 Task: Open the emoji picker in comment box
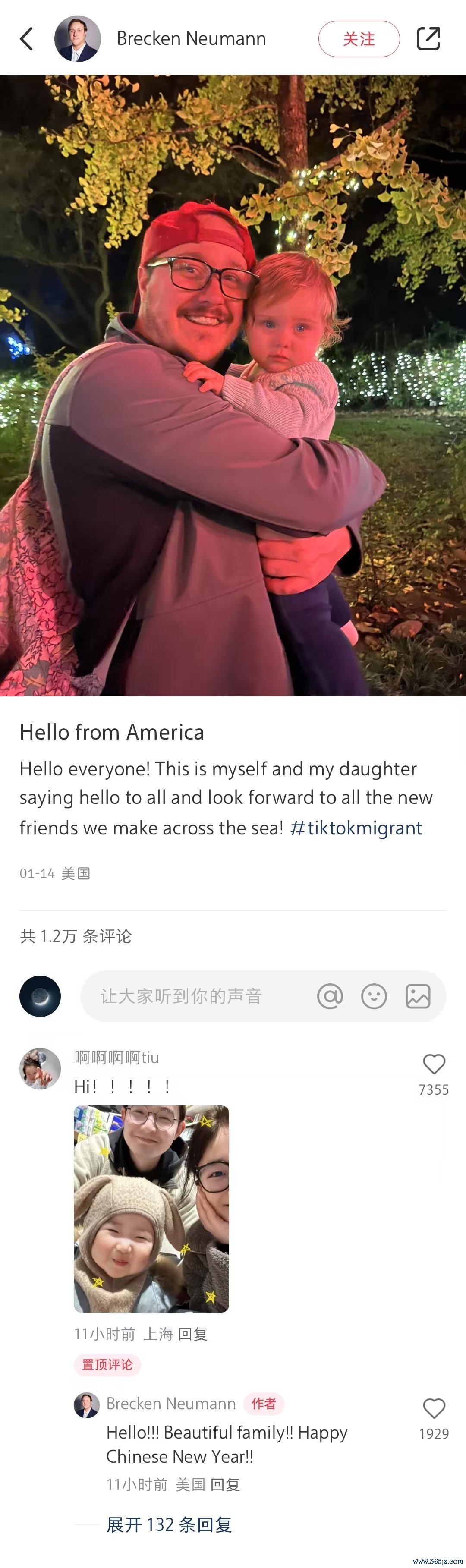pyautogui.click(x=374, y=996)
